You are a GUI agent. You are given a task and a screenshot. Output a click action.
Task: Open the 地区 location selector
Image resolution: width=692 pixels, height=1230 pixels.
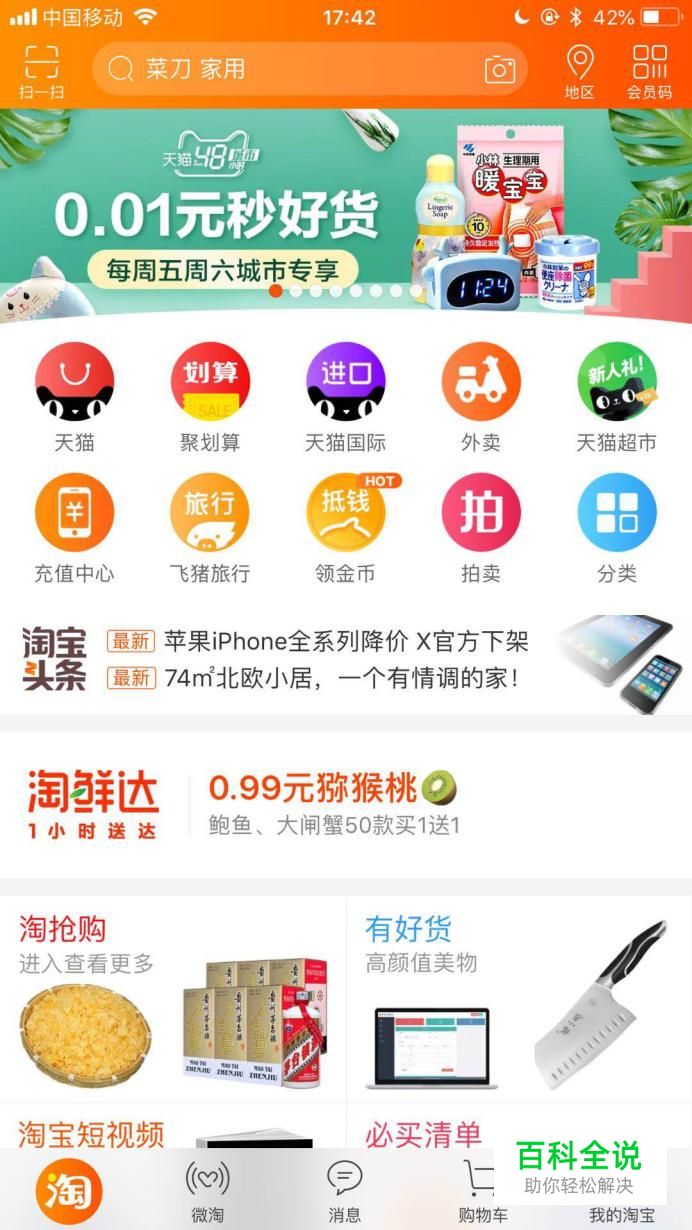579,71
